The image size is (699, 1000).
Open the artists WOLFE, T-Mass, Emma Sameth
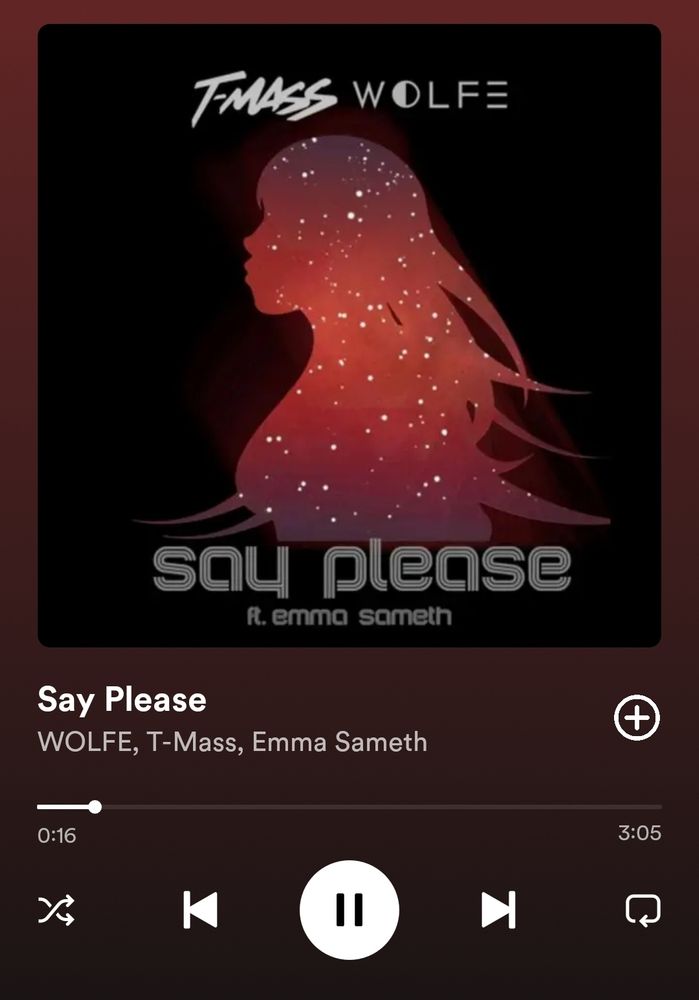point(233,742)
